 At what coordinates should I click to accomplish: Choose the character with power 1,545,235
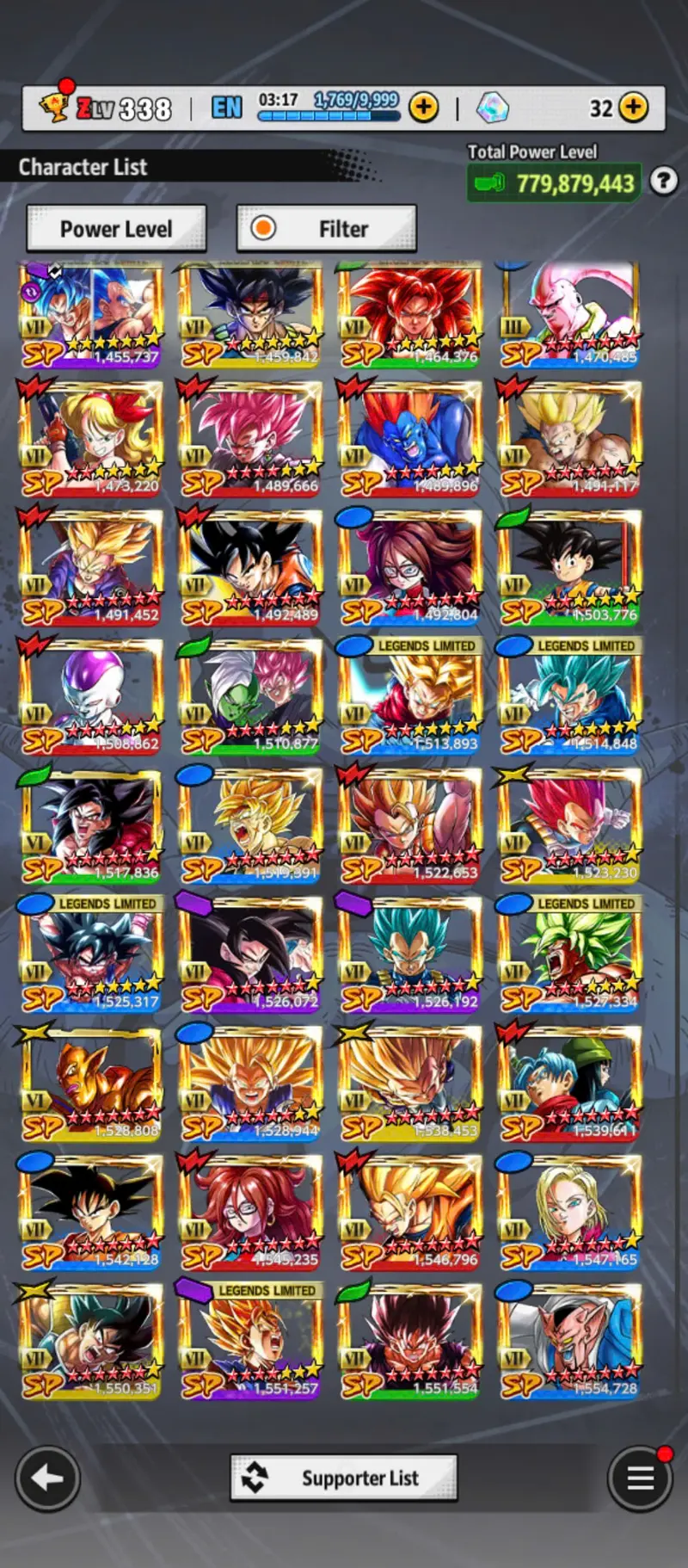tap(250, 1212)
